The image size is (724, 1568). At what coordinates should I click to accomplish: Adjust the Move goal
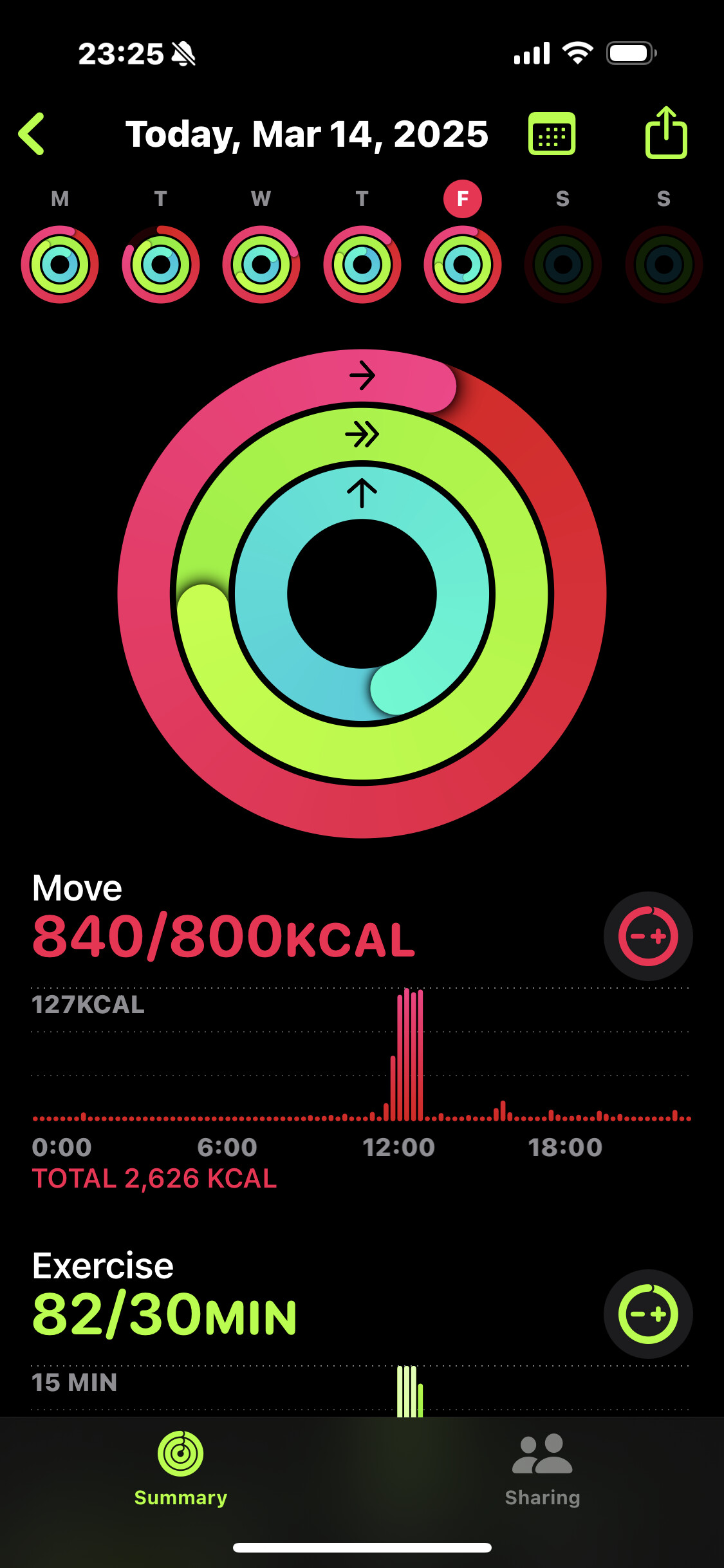point(648,936)
